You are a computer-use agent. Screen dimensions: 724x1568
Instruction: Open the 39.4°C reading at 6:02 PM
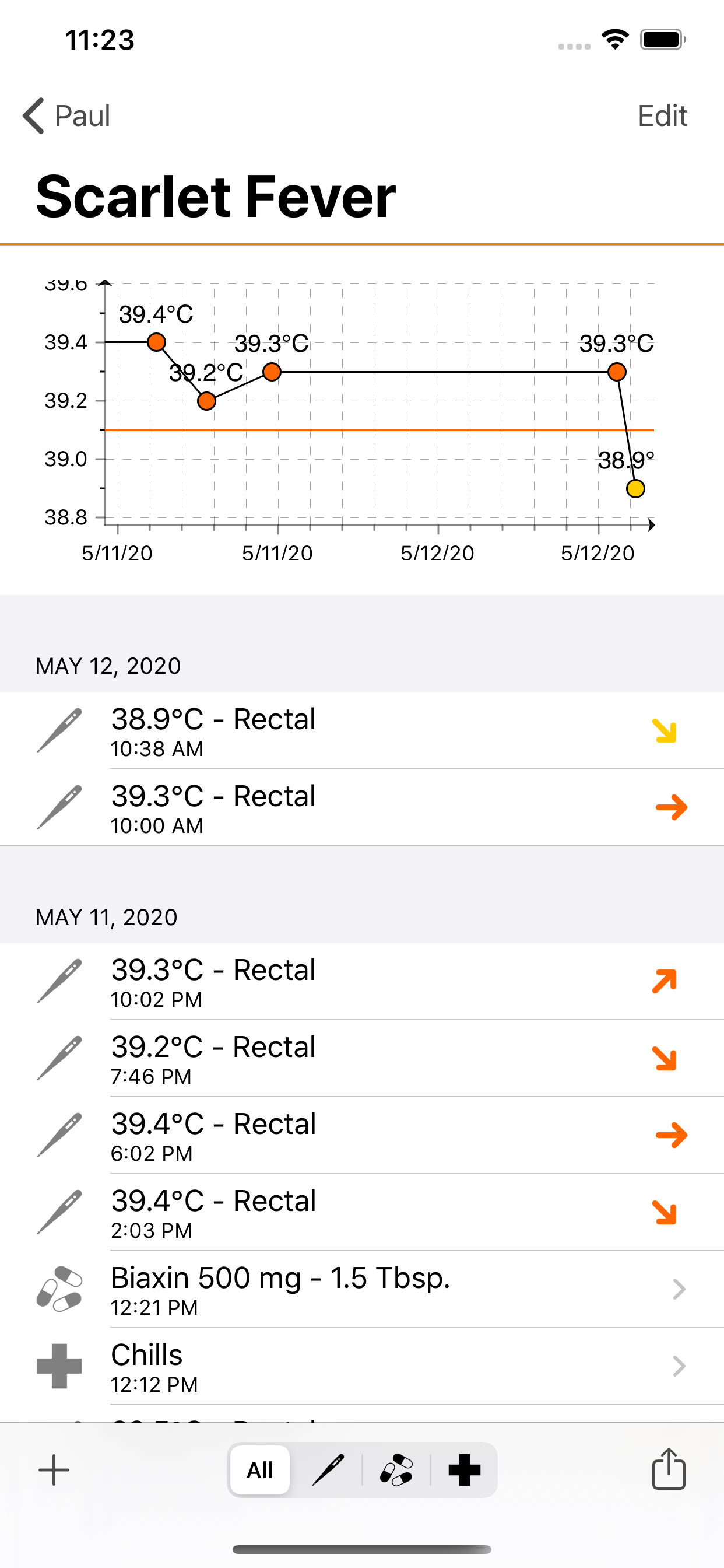click(361, 1135)
